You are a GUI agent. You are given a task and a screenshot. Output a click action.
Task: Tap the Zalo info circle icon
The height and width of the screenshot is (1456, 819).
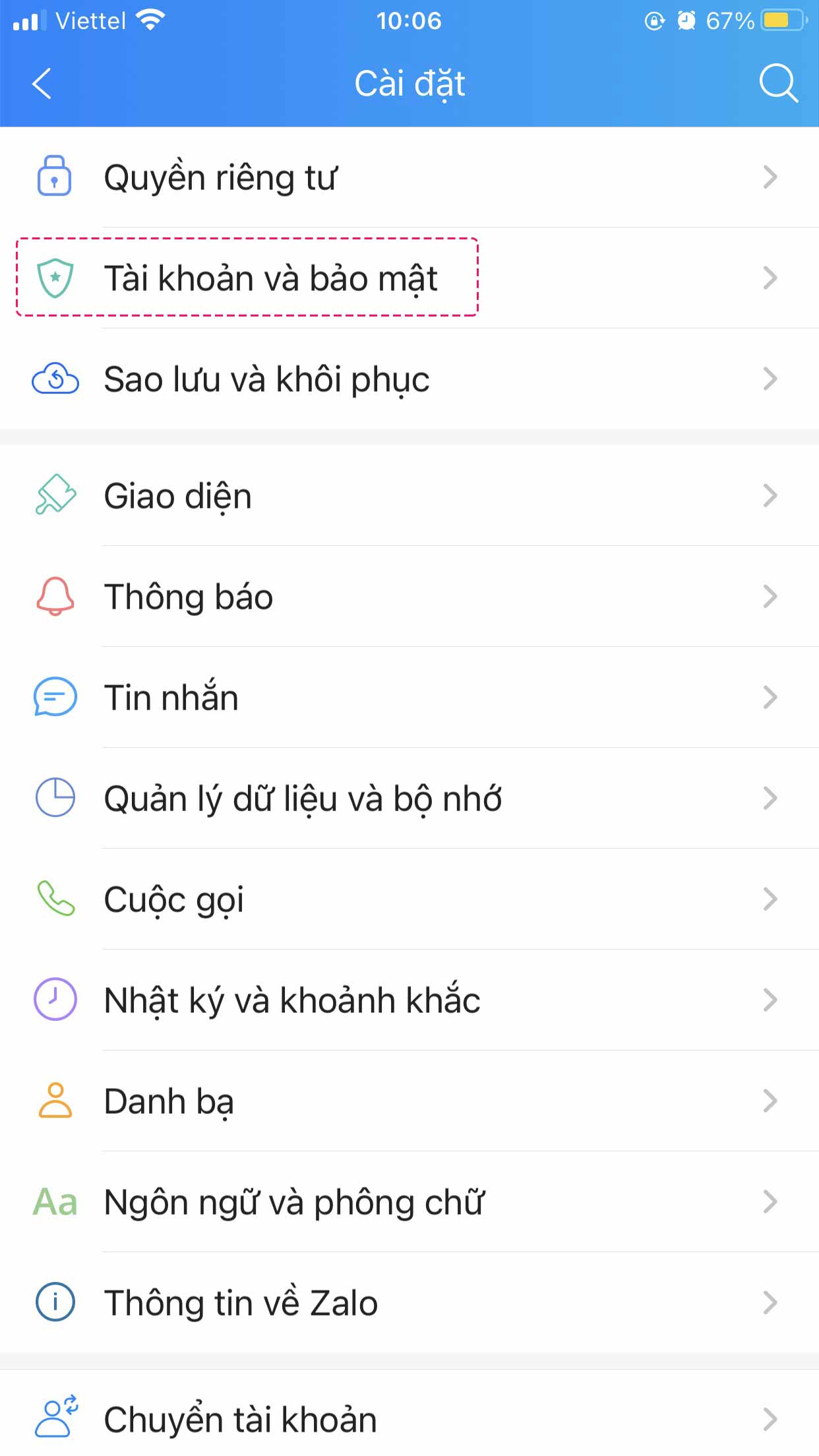point(55,1302)
